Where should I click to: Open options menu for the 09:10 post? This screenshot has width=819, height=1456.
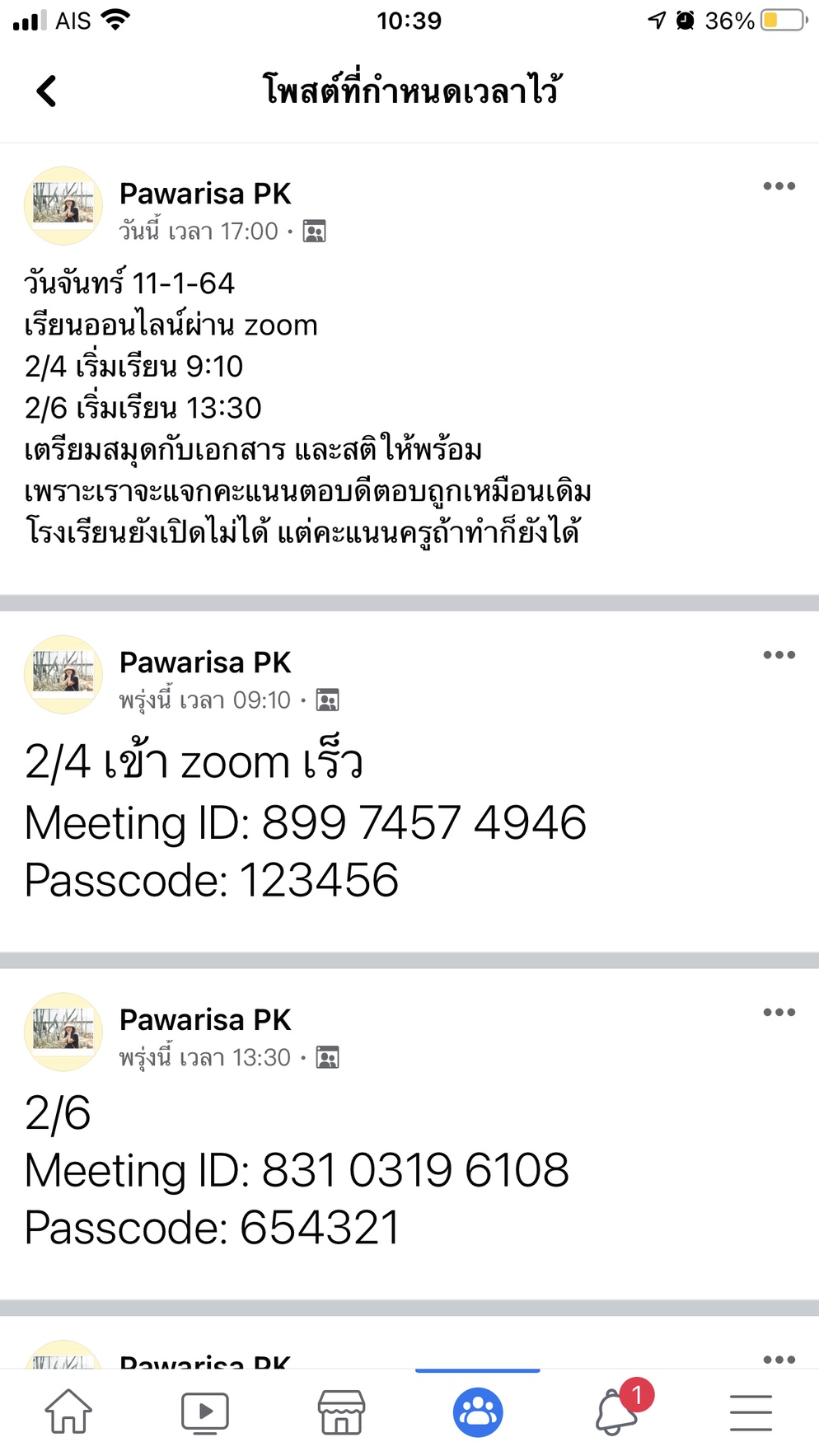tap(779, 655)
